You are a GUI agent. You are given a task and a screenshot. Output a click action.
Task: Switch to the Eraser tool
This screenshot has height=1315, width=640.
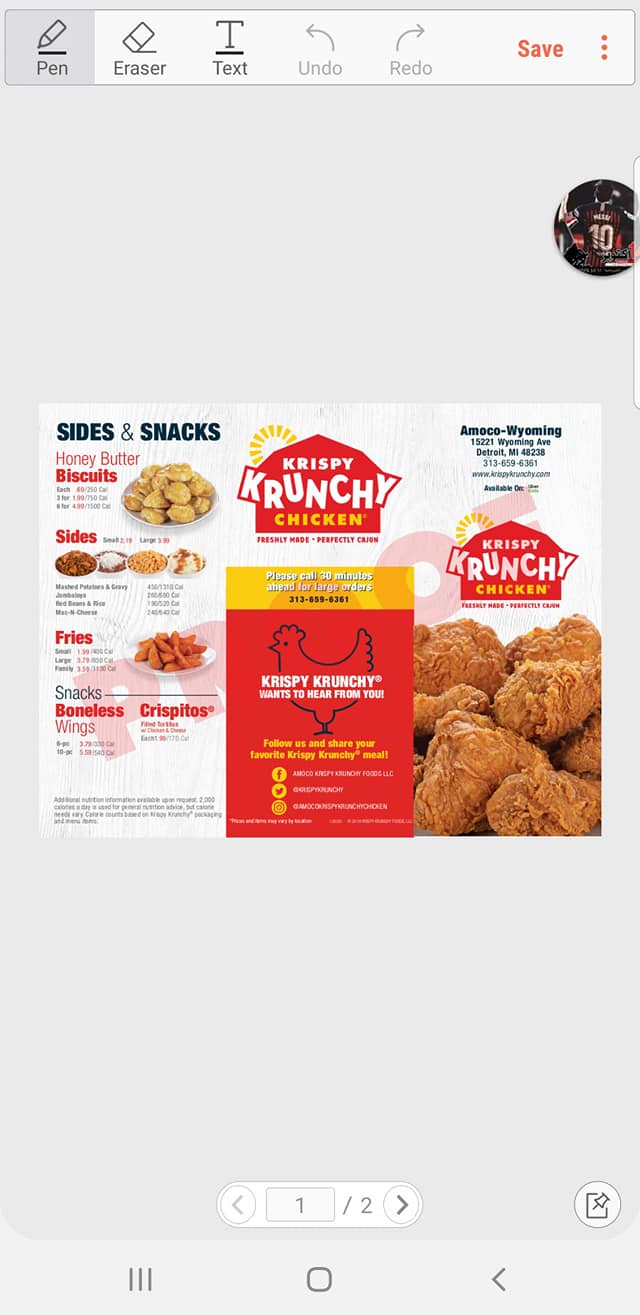pos(139,48)
